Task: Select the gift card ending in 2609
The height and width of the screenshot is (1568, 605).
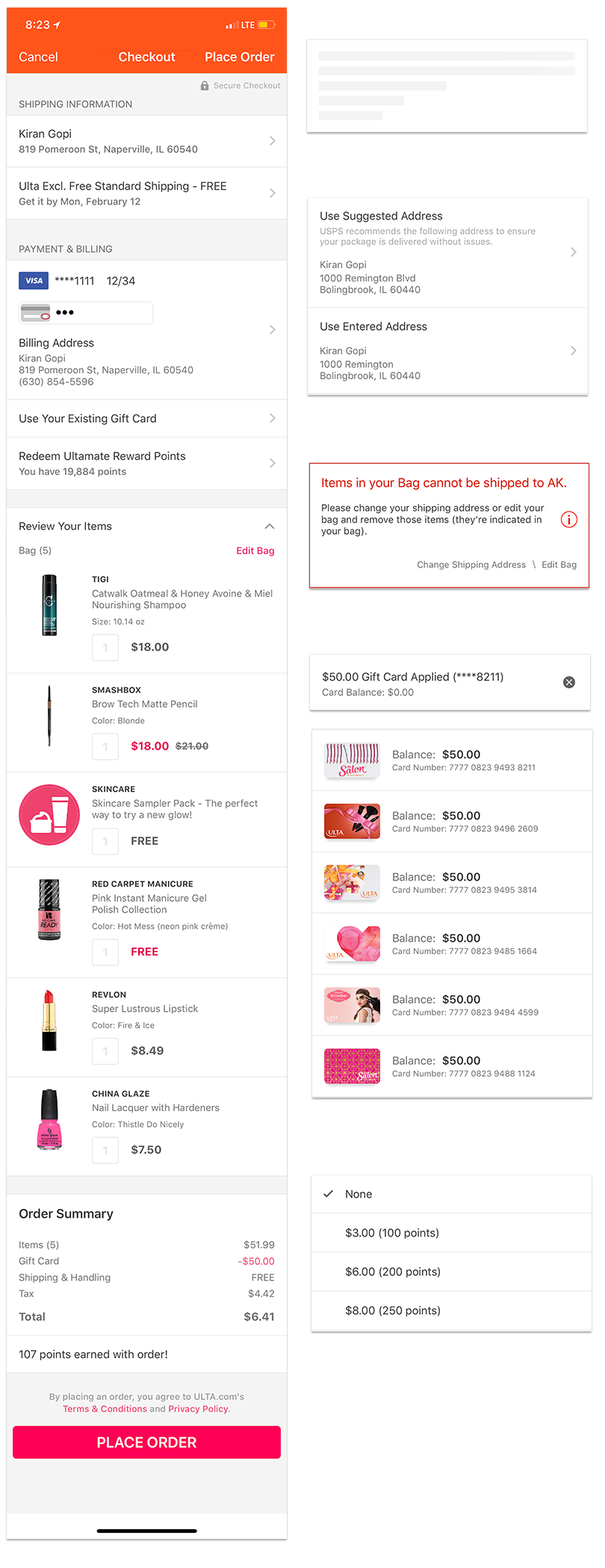Action: [x=451, y=821]
